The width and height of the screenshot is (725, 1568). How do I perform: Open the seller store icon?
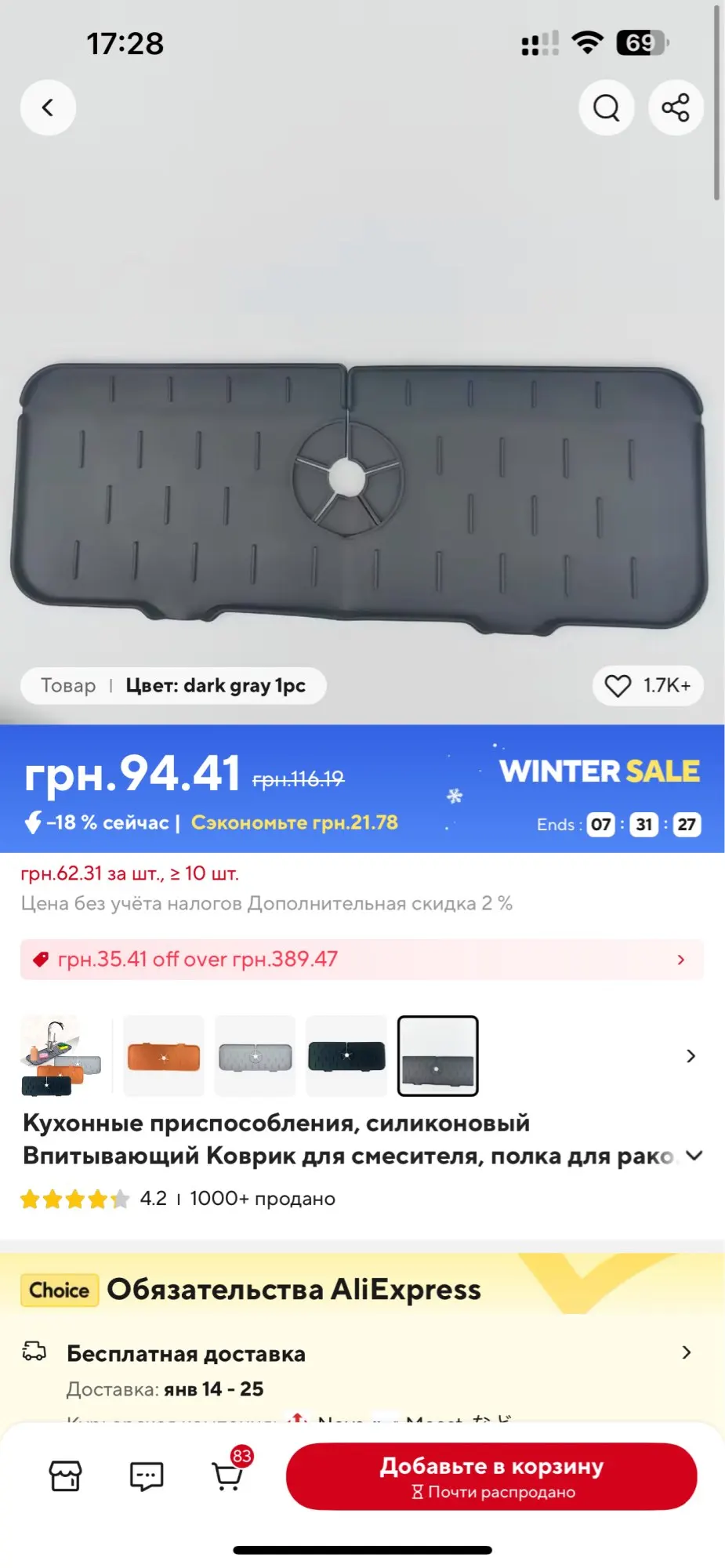tap(65, 1476)
